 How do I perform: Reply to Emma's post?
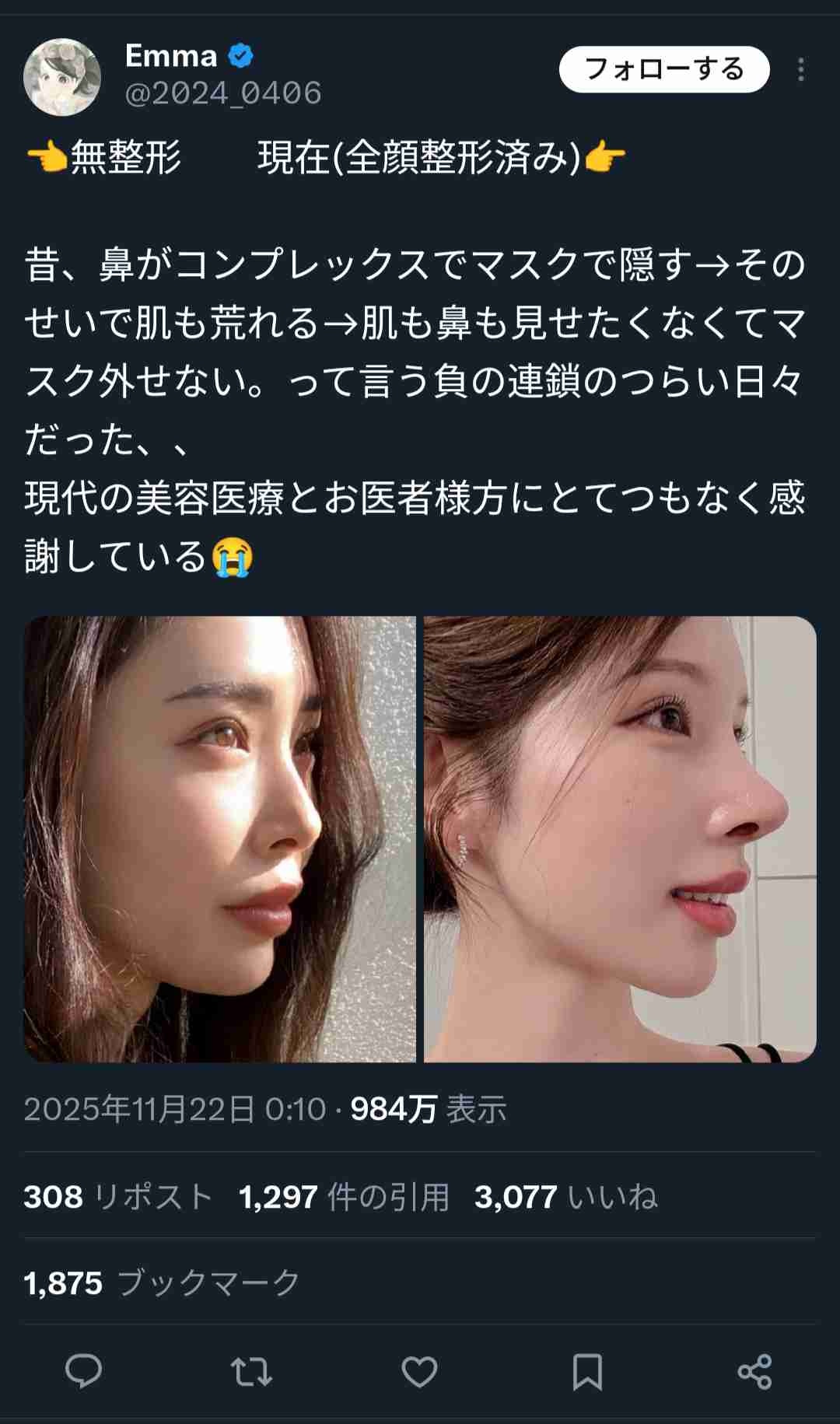(x=84, y=1371)
